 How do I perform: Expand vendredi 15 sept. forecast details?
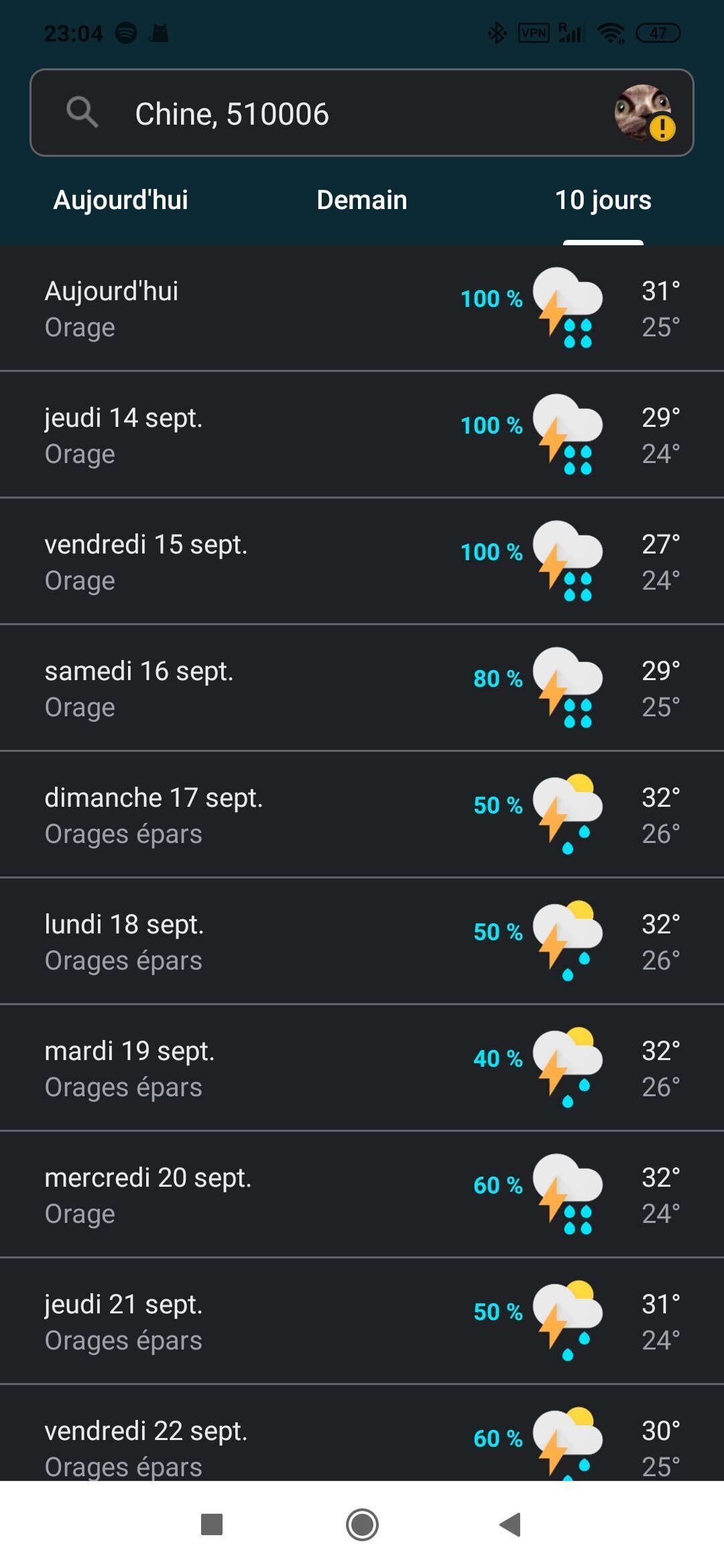(x=362, y=562)
